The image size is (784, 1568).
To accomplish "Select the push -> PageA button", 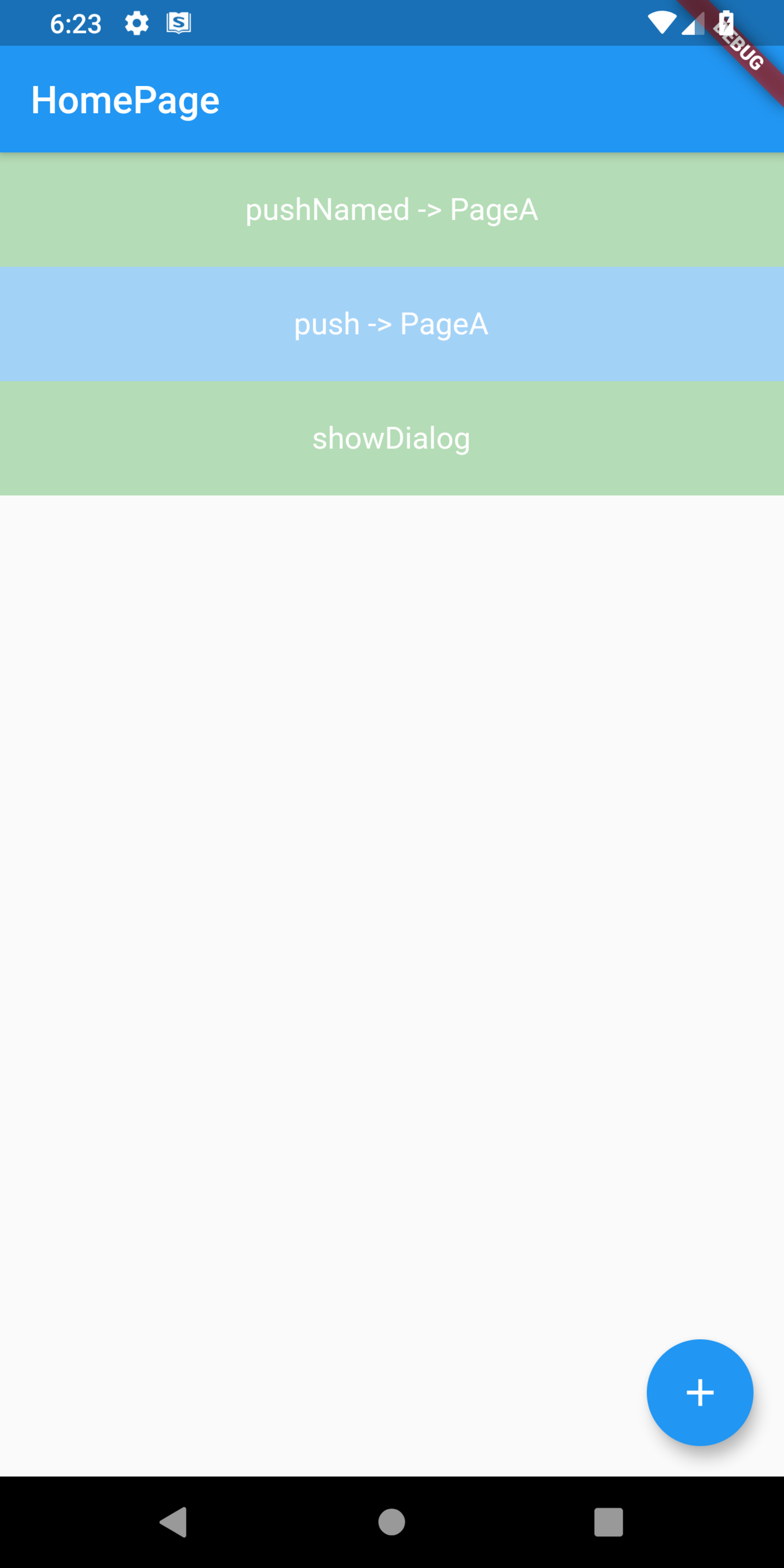I will pyautogui.click(x=392, y=324).
